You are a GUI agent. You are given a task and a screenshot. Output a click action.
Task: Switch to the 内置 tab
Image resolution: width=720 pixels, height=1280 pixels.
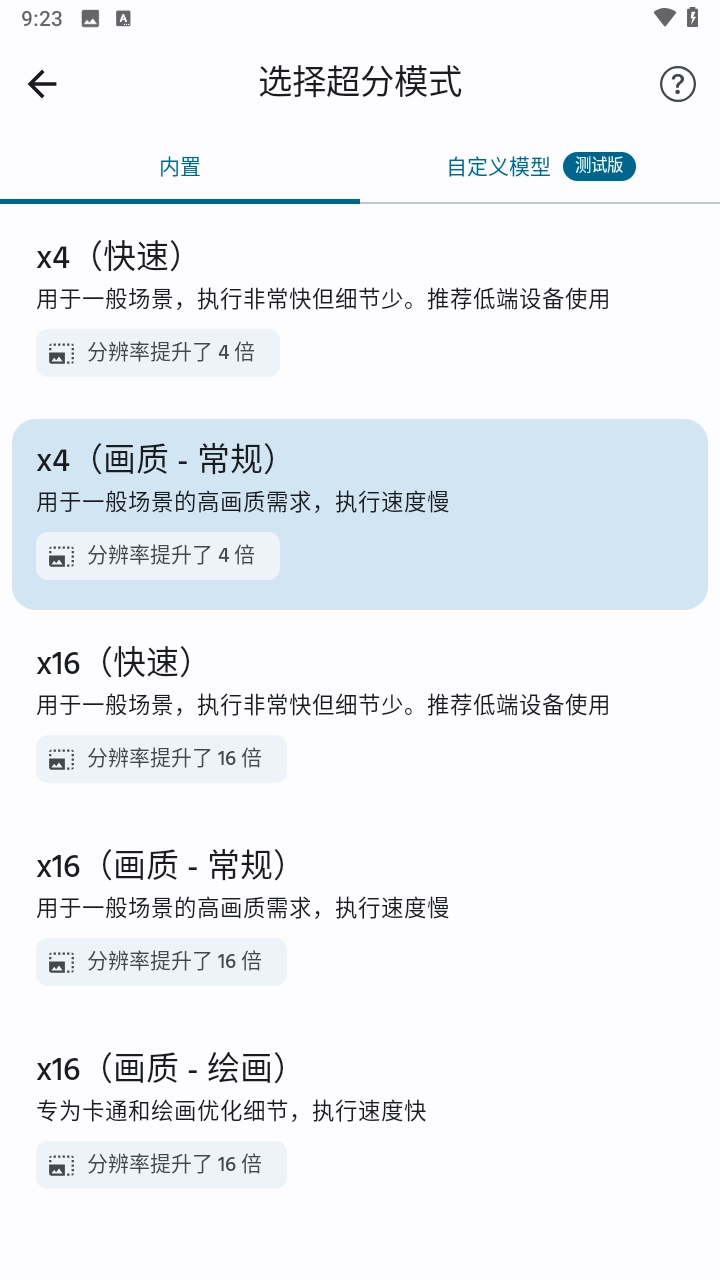179,167
